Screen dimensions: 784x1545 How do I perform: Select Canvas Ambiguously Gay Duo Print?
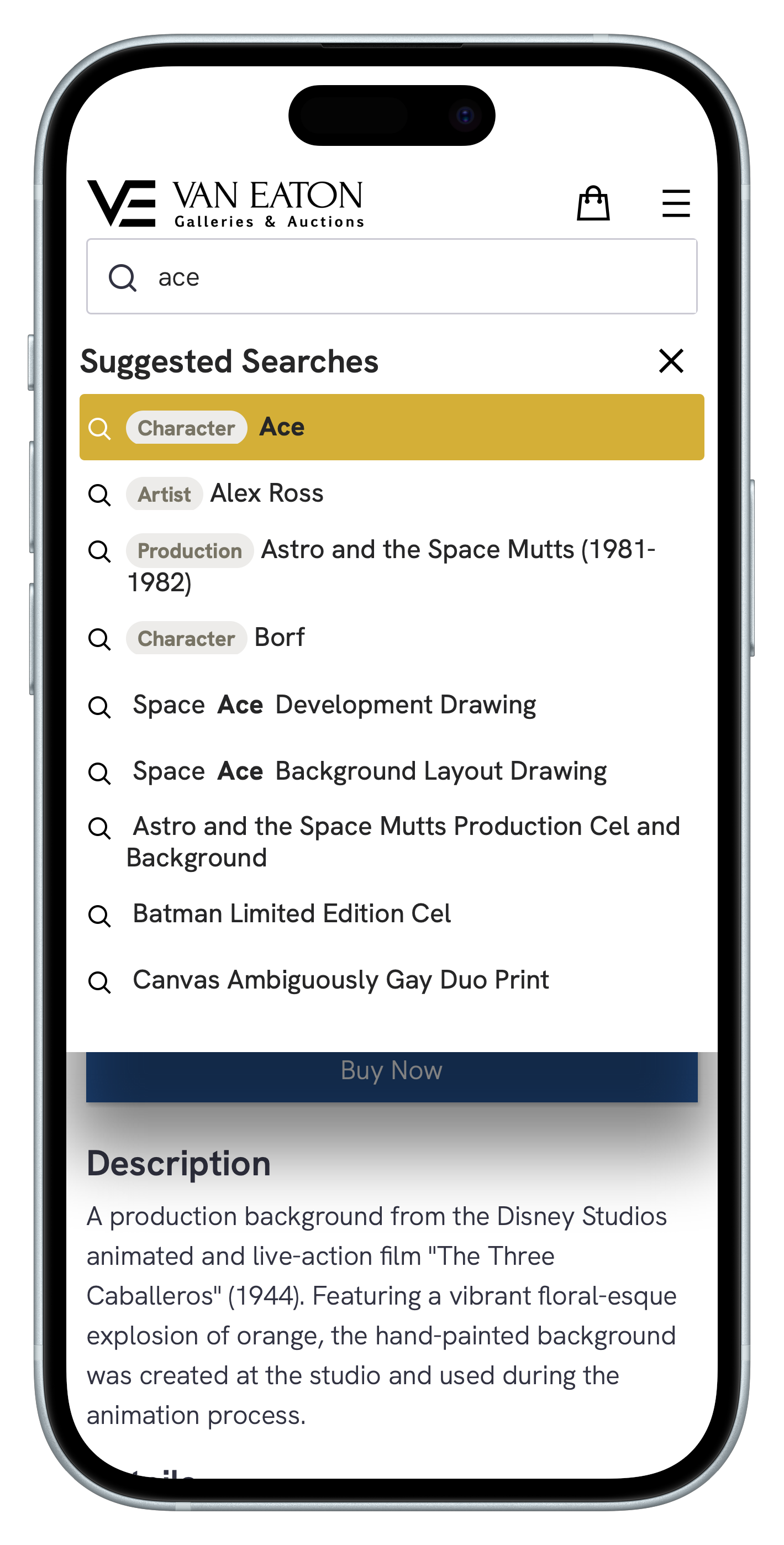(340, 980)
